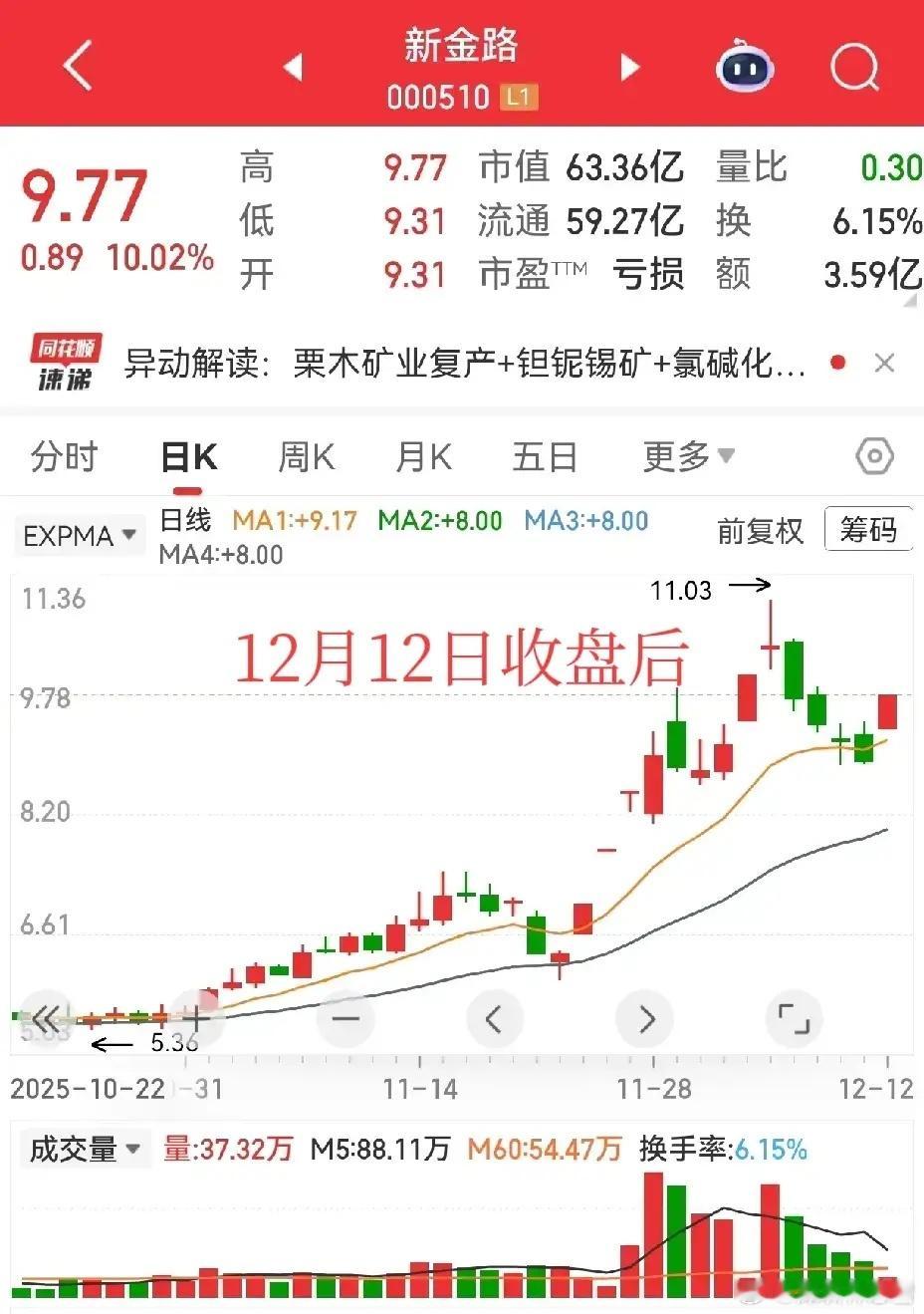Switch to the next stock
Screen dimensions: 924x1314
(x=628, y=67)
